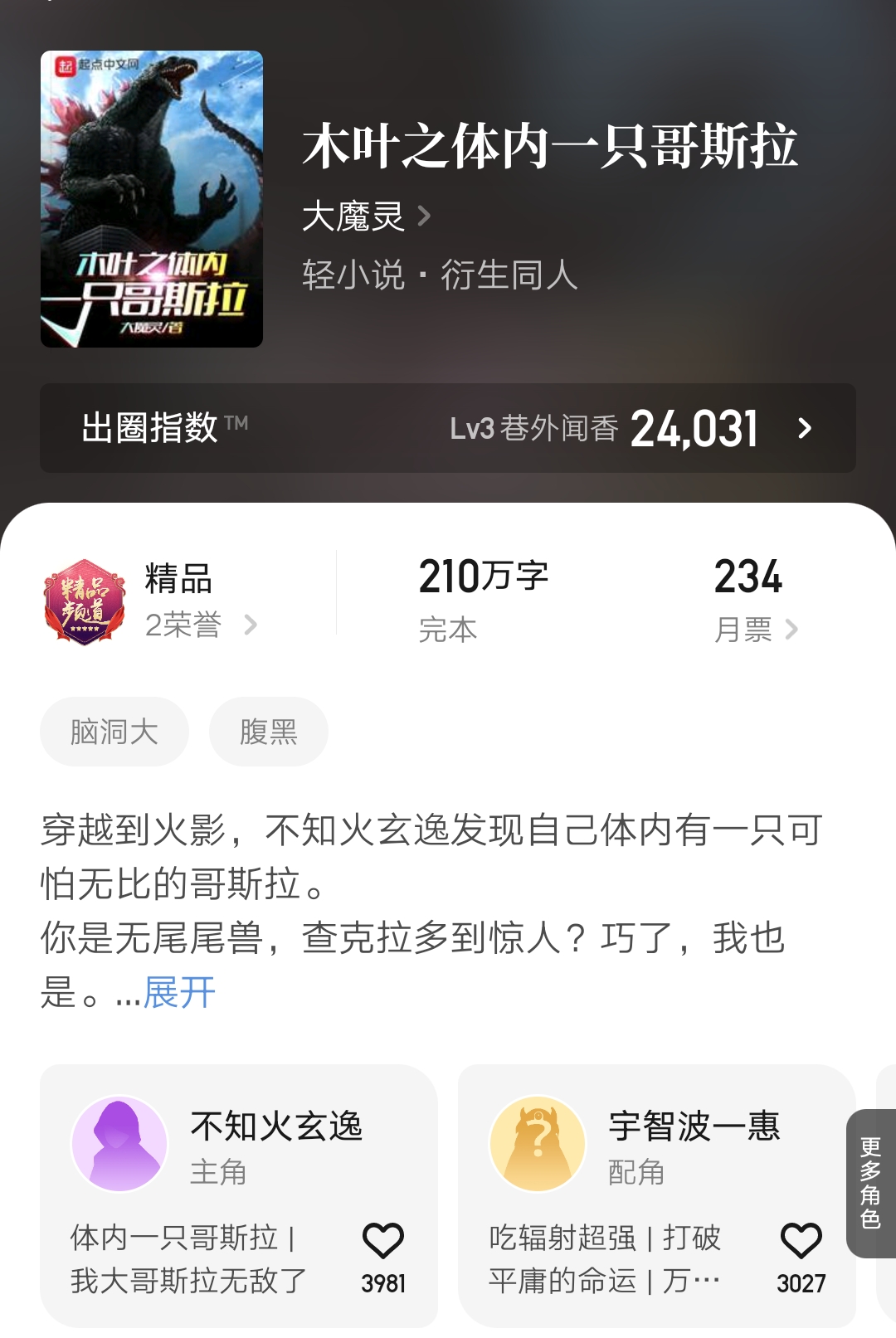Open 月票 details via its chevron
896x1338 pixels.
[791, 630]
